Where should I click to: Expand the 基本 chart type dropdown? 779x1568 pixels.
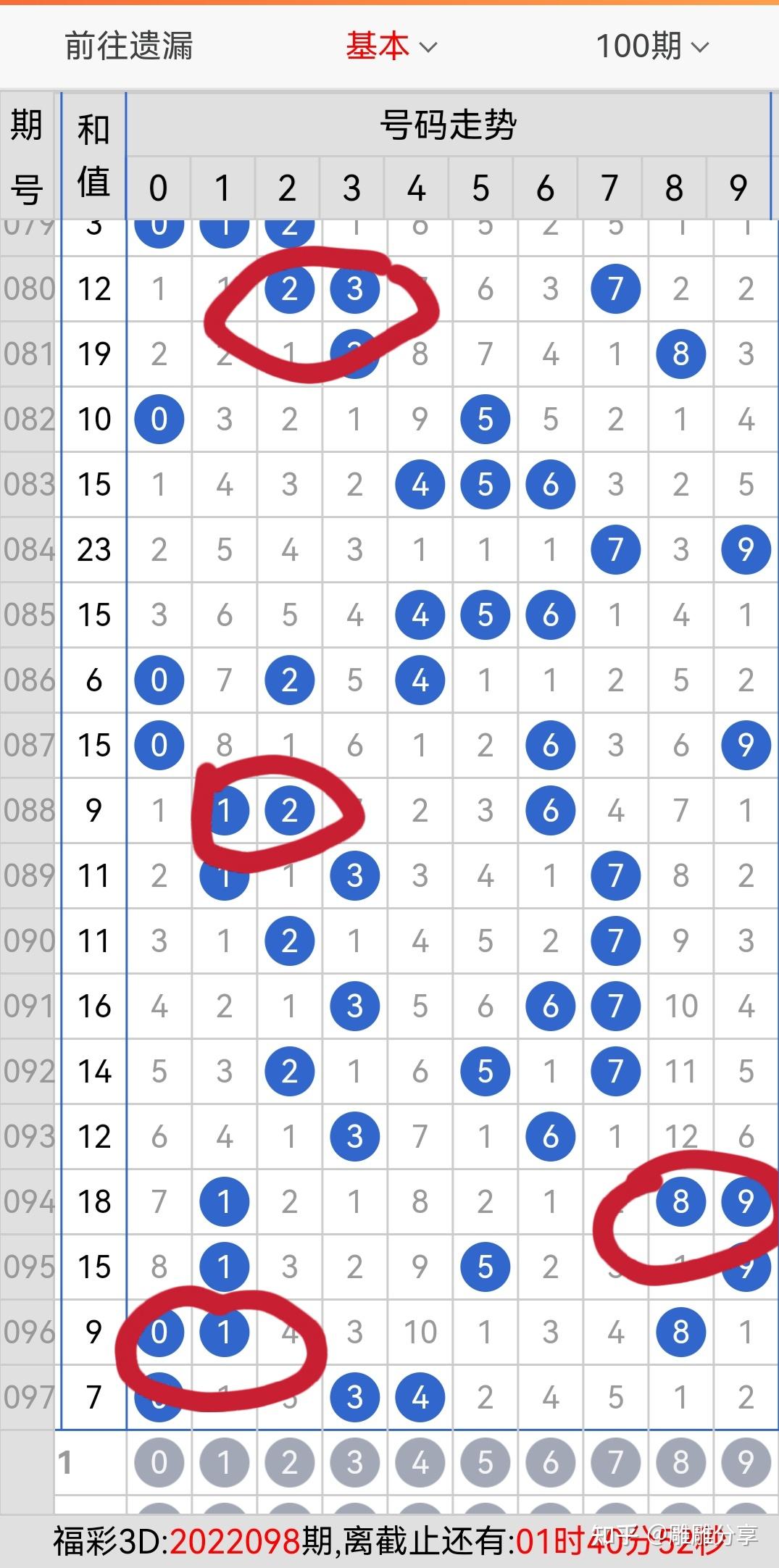391,46
